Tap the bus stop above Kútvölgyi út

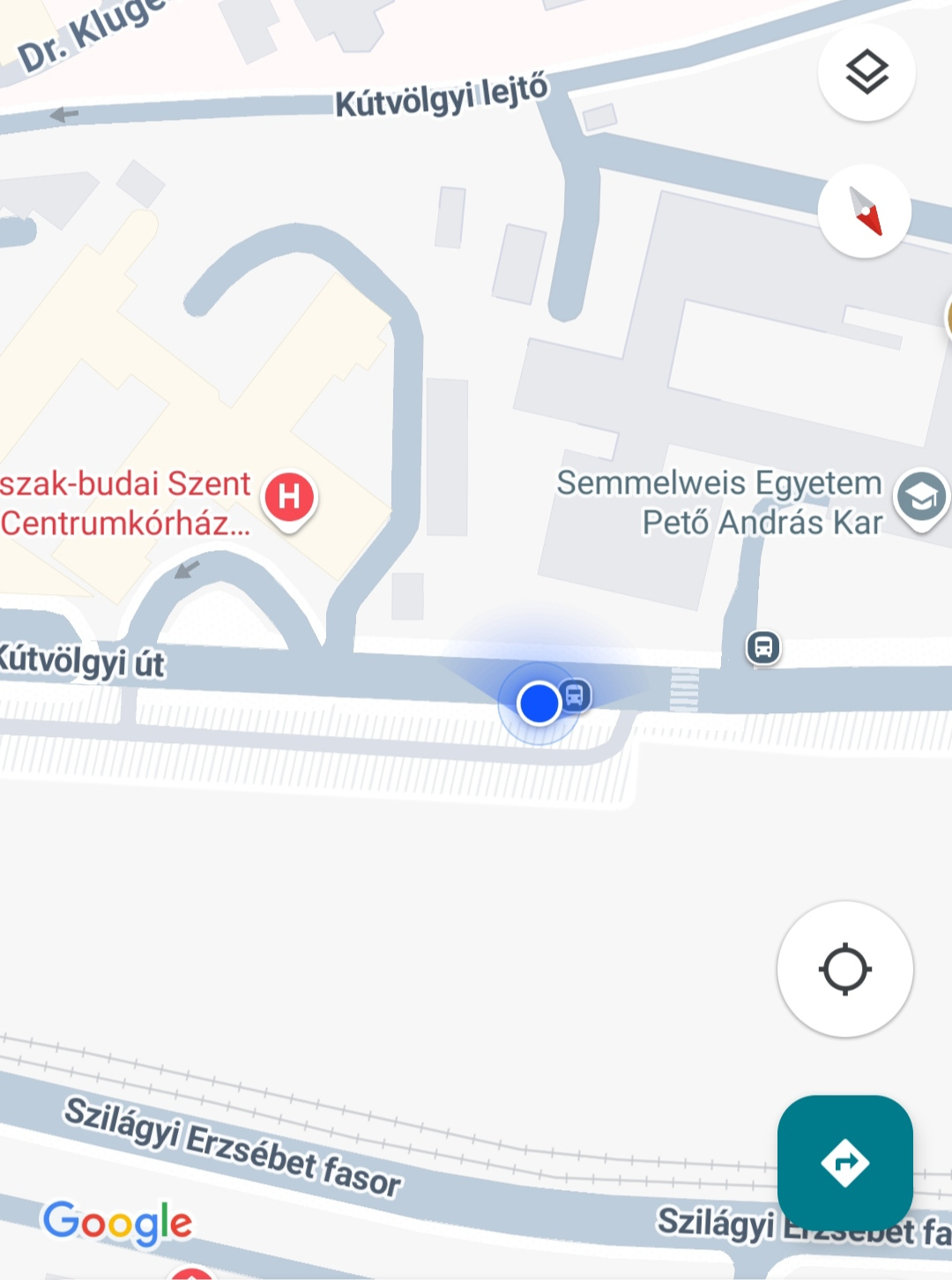[763, 648]
